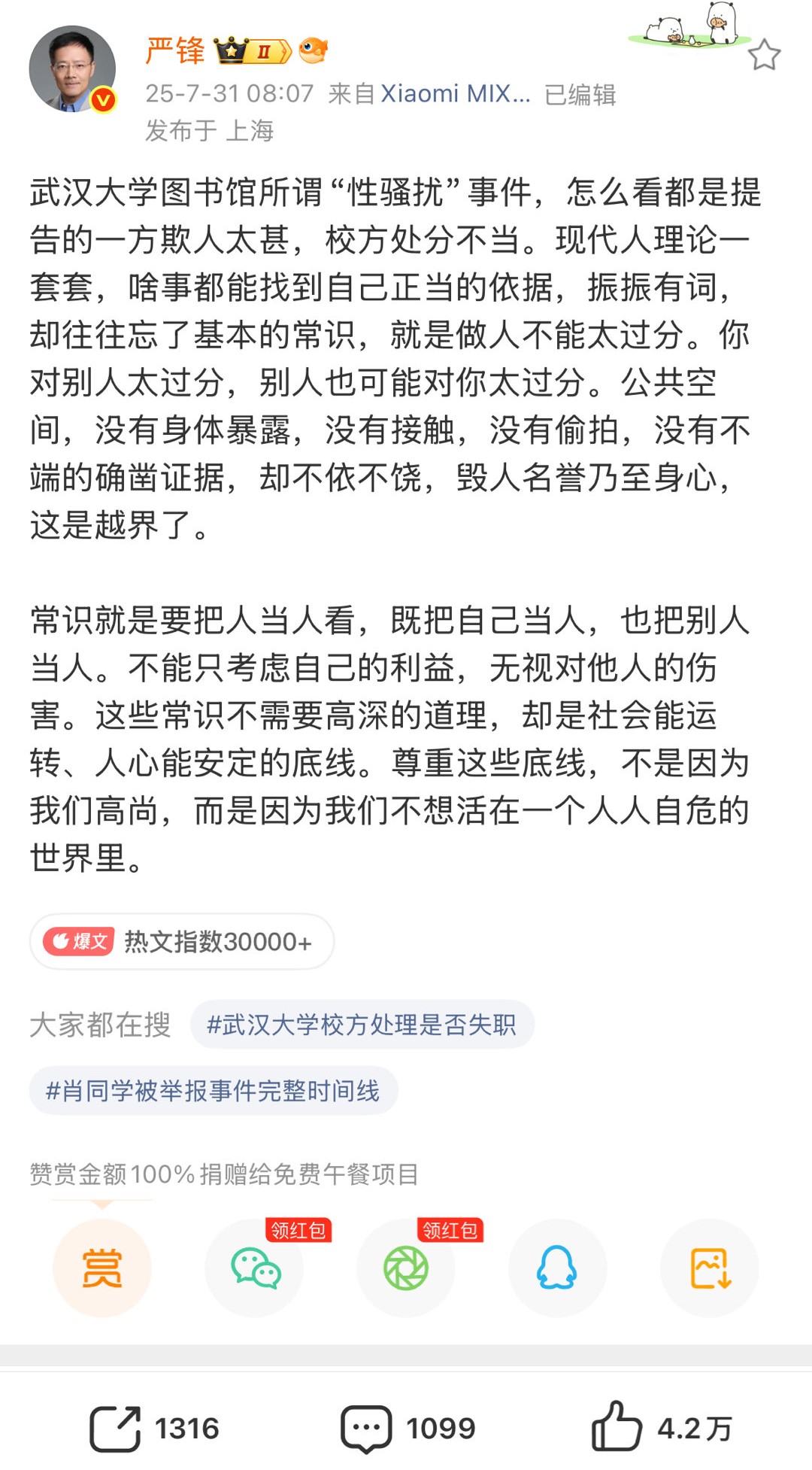Viewport: 812px width, 1470px height.
Task: Open the Xiaomi MIX device source link
Action: 455,94
